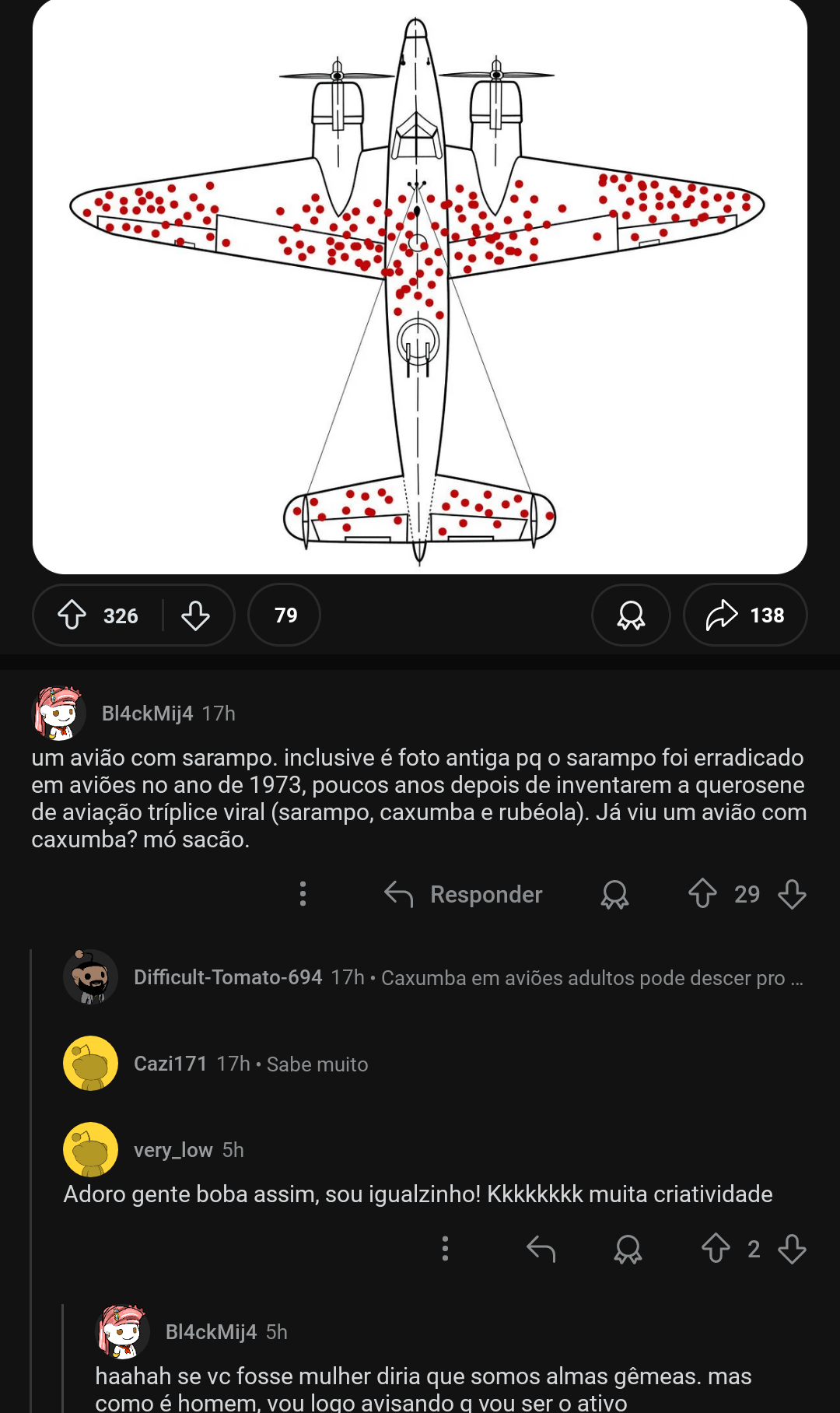The width and height of the screenshot is (840, 1413).
Task: Expand Difficult-Tomato-694's collapsed reply
Action: [x=467, y=977]
